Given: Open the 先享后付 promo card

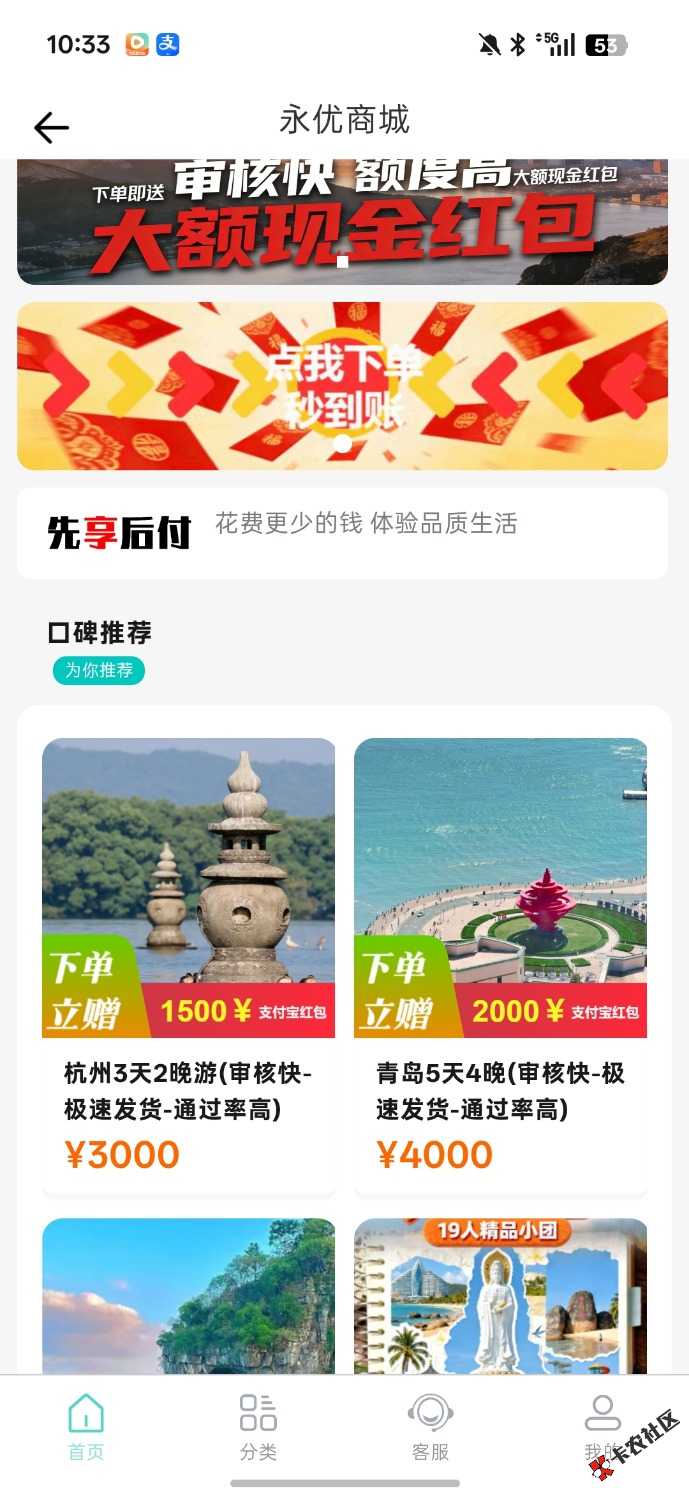Looking at the screenshot, I should tap(342, 533).
